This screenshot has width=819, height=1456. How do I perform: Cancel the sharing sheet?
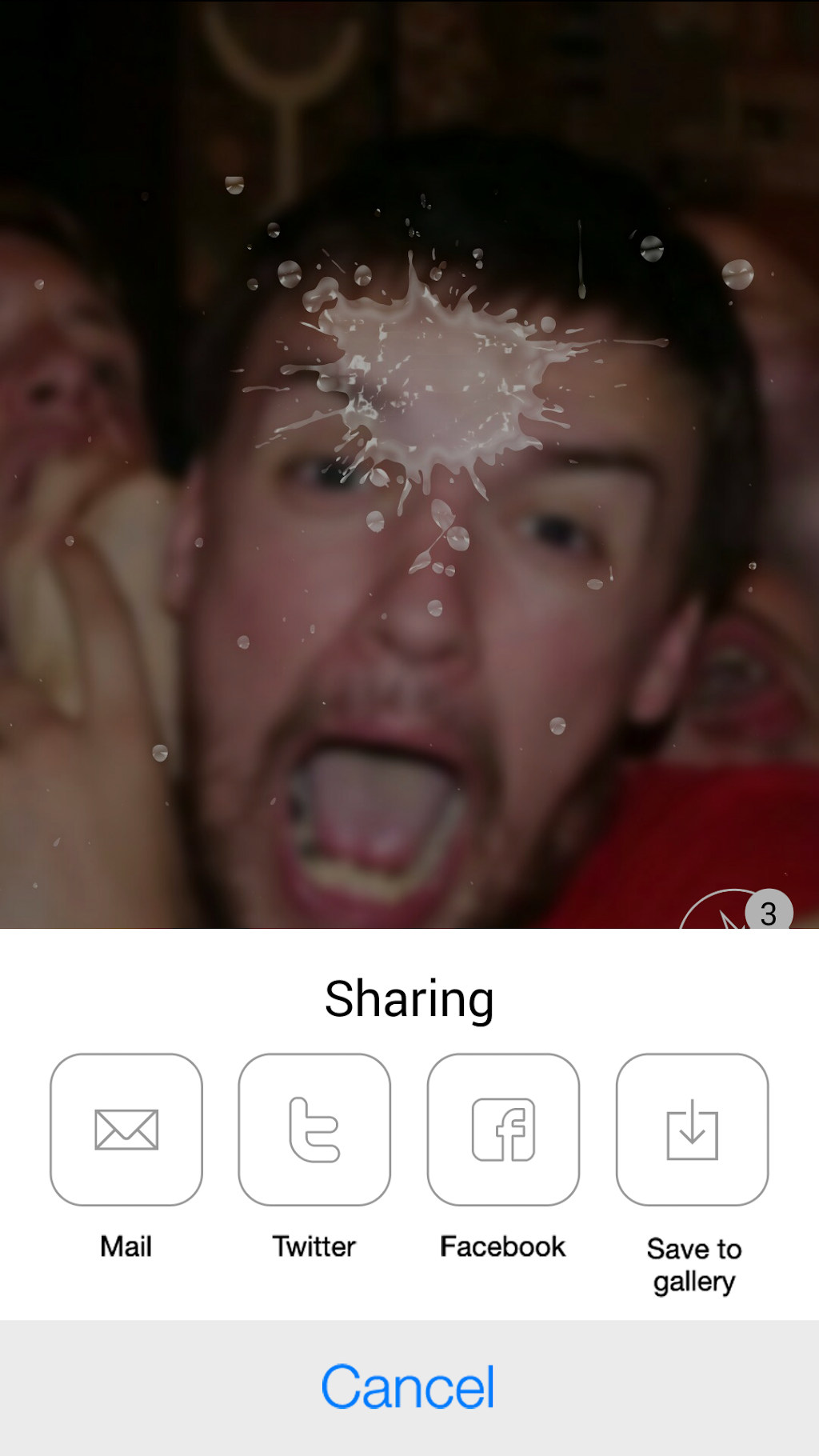(408, 1386)
